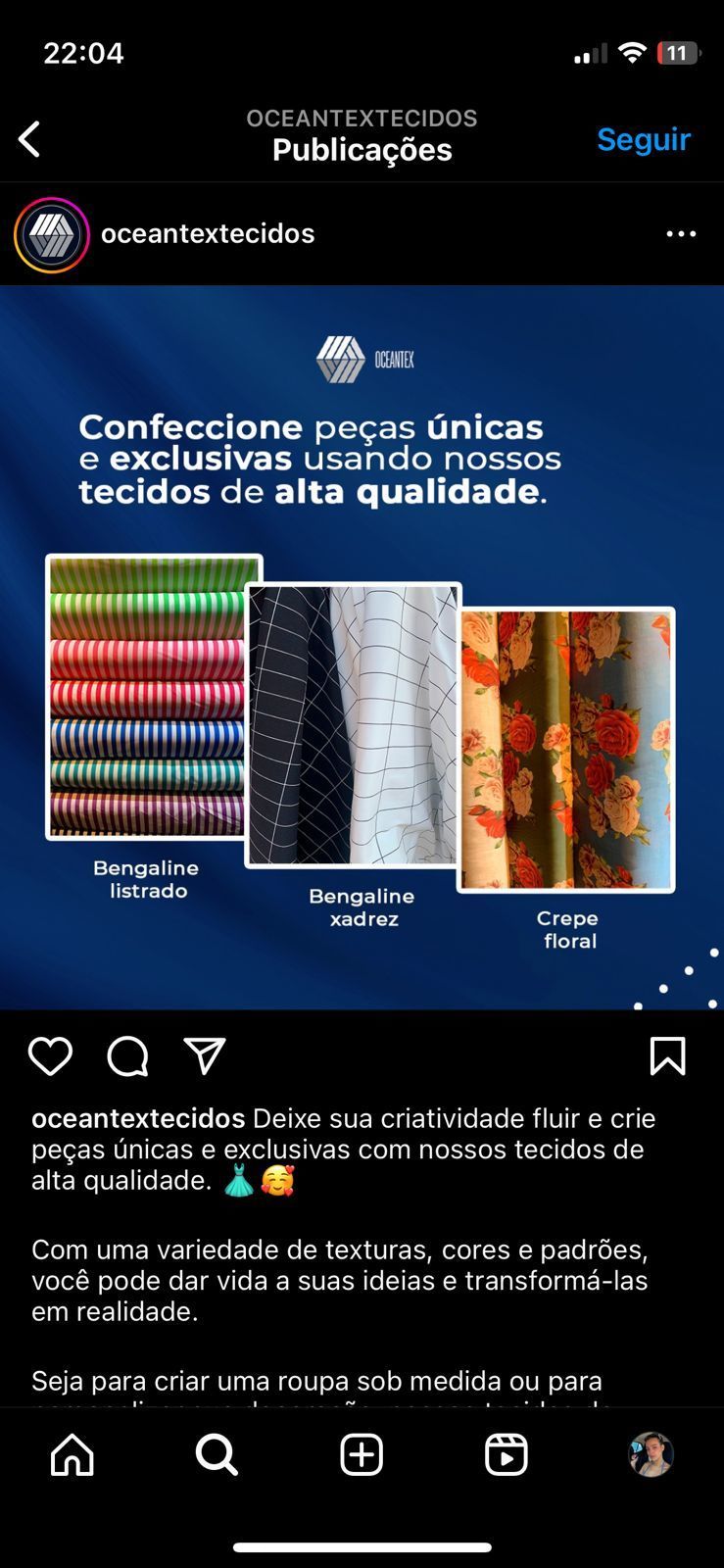Viewport: 724px width, 1568px height.
Task: Open the post's three-dot options menu
Action: (x=681, y=234)
